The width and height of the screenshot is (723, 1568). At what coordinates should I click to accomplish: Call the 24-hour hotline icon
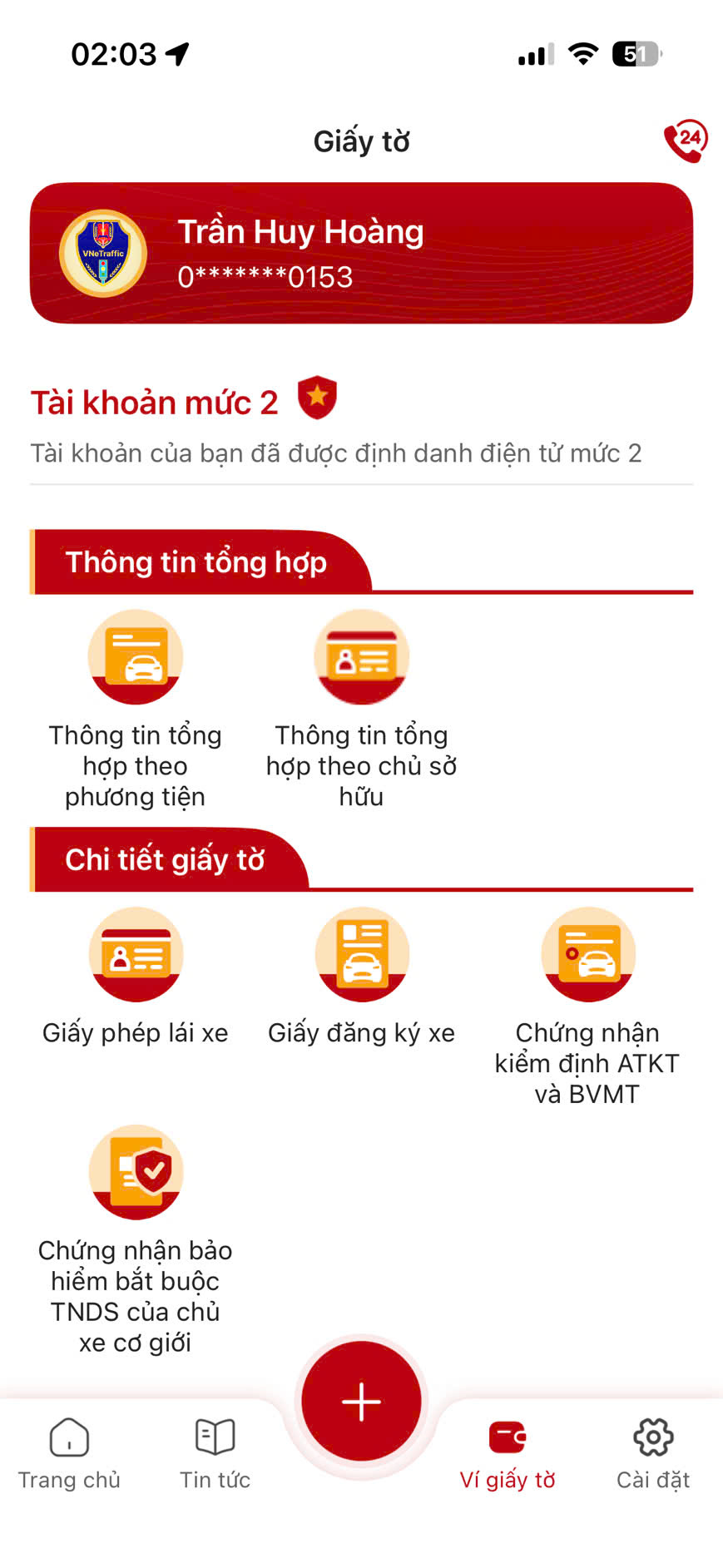(x=685, y=141)
